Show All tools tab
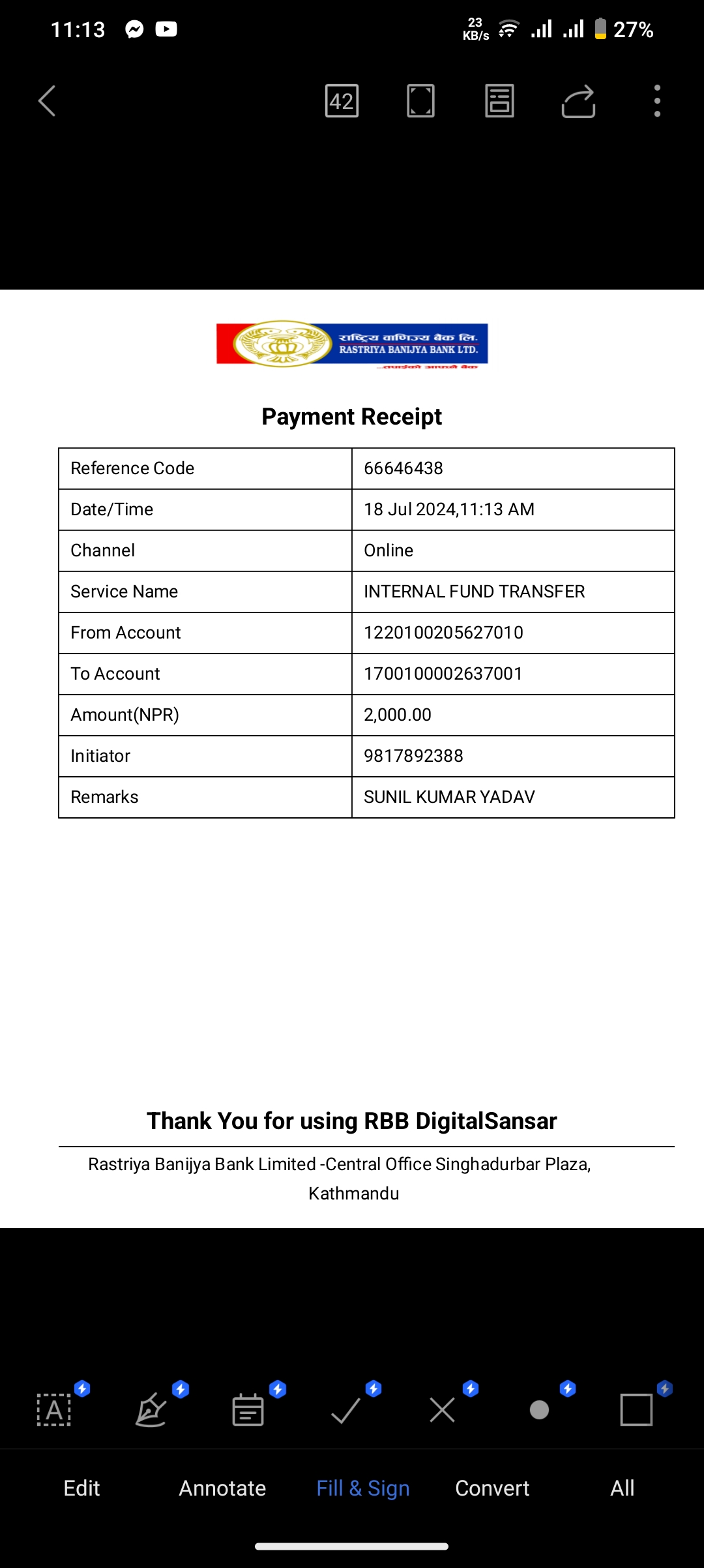Screen dimensions: 704x1568 pos(623,1488)
